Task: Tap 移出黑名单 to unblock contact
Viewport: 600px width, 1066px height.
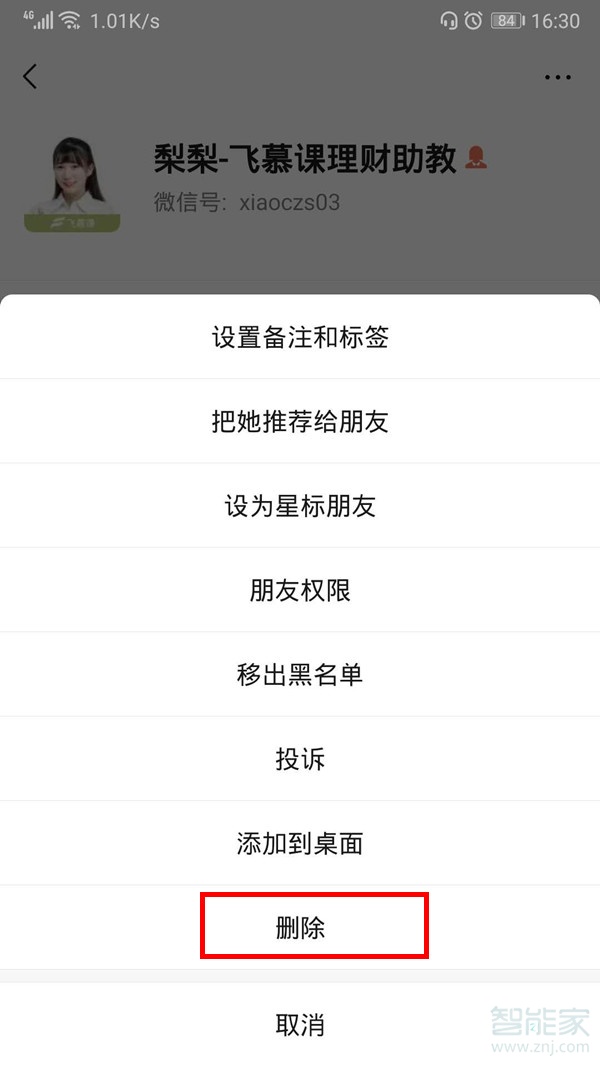Action: click(300, 675)
